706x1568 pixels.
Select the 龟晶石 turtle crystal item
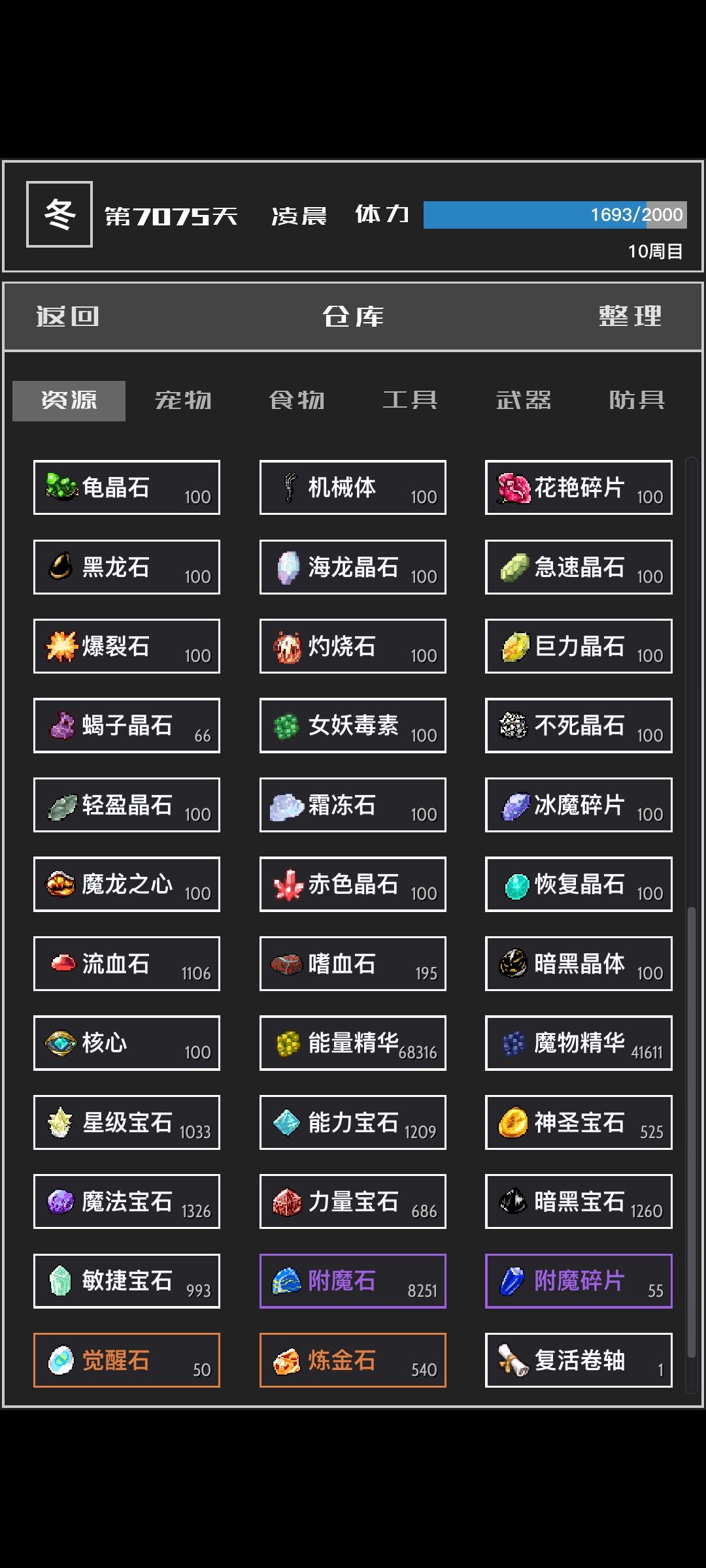click(x=126, y=487)
